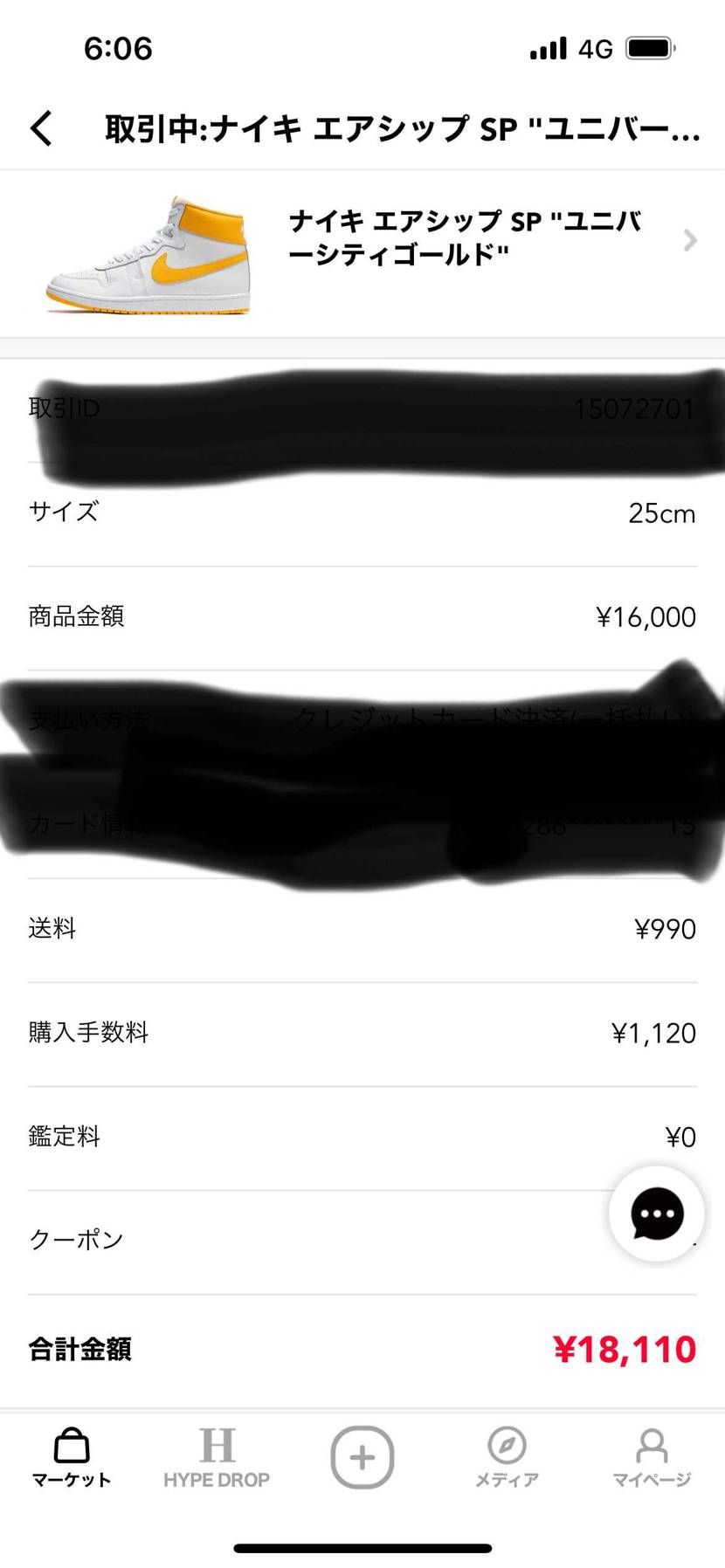This screenshot has width=725, height=1568.
Task: Tap the サイズ row showing 25cm
Action: tap(362, 513)
